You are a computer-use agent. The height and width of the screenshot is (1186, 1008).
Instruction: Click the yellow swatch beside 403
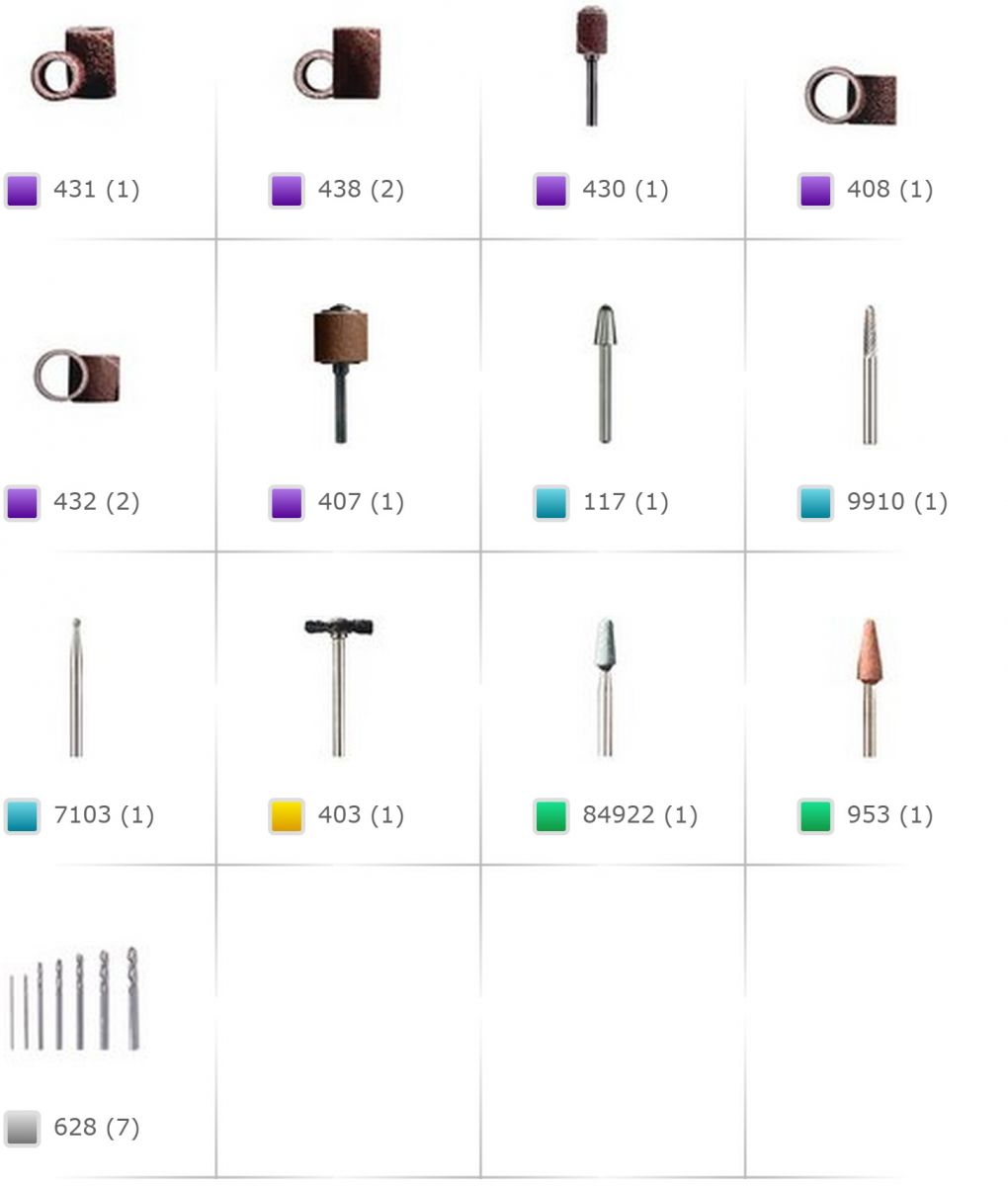(284, 814)
